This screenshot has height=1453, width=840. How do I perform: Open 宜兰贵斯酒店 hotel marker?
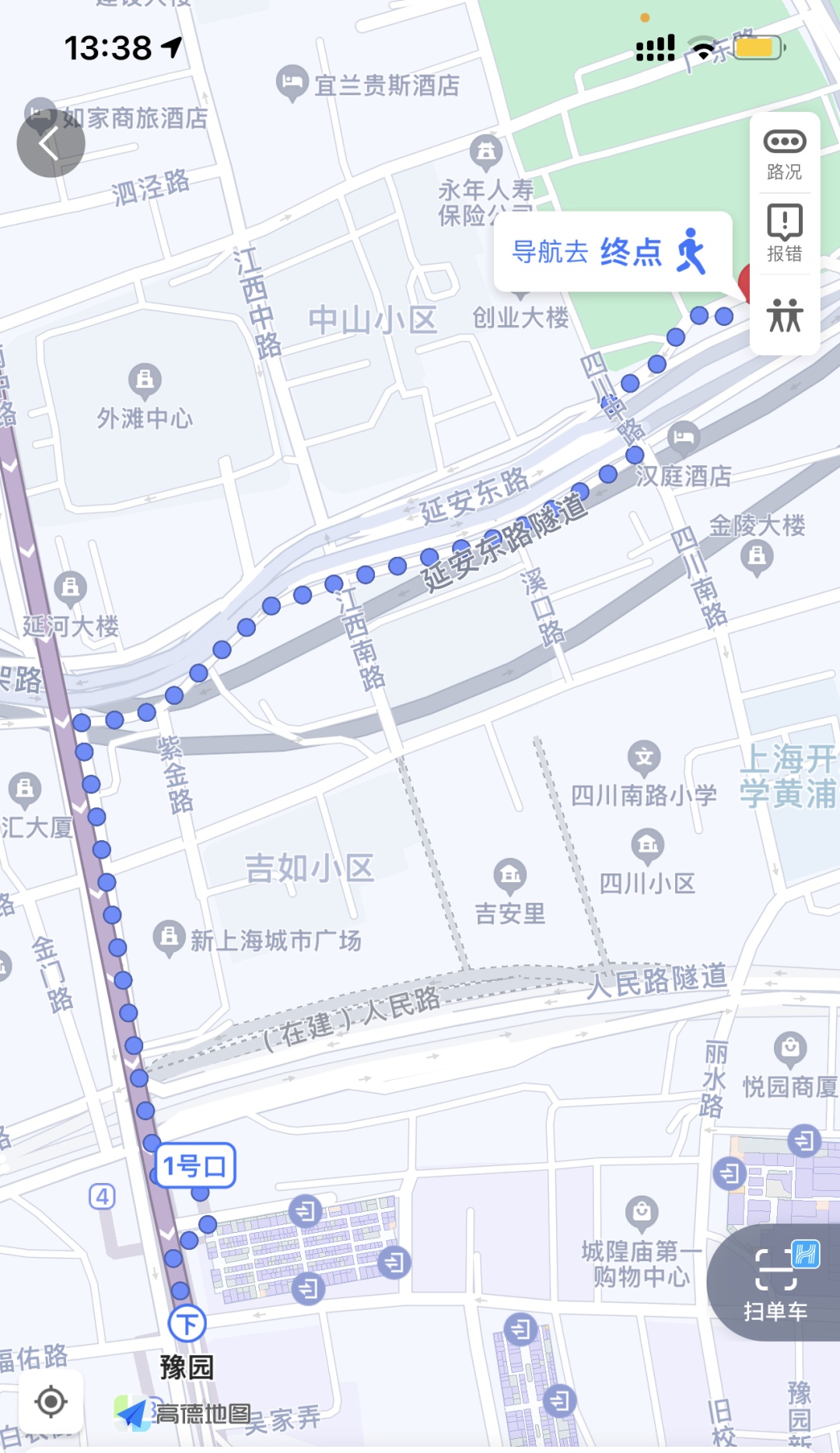coord(292,82)
